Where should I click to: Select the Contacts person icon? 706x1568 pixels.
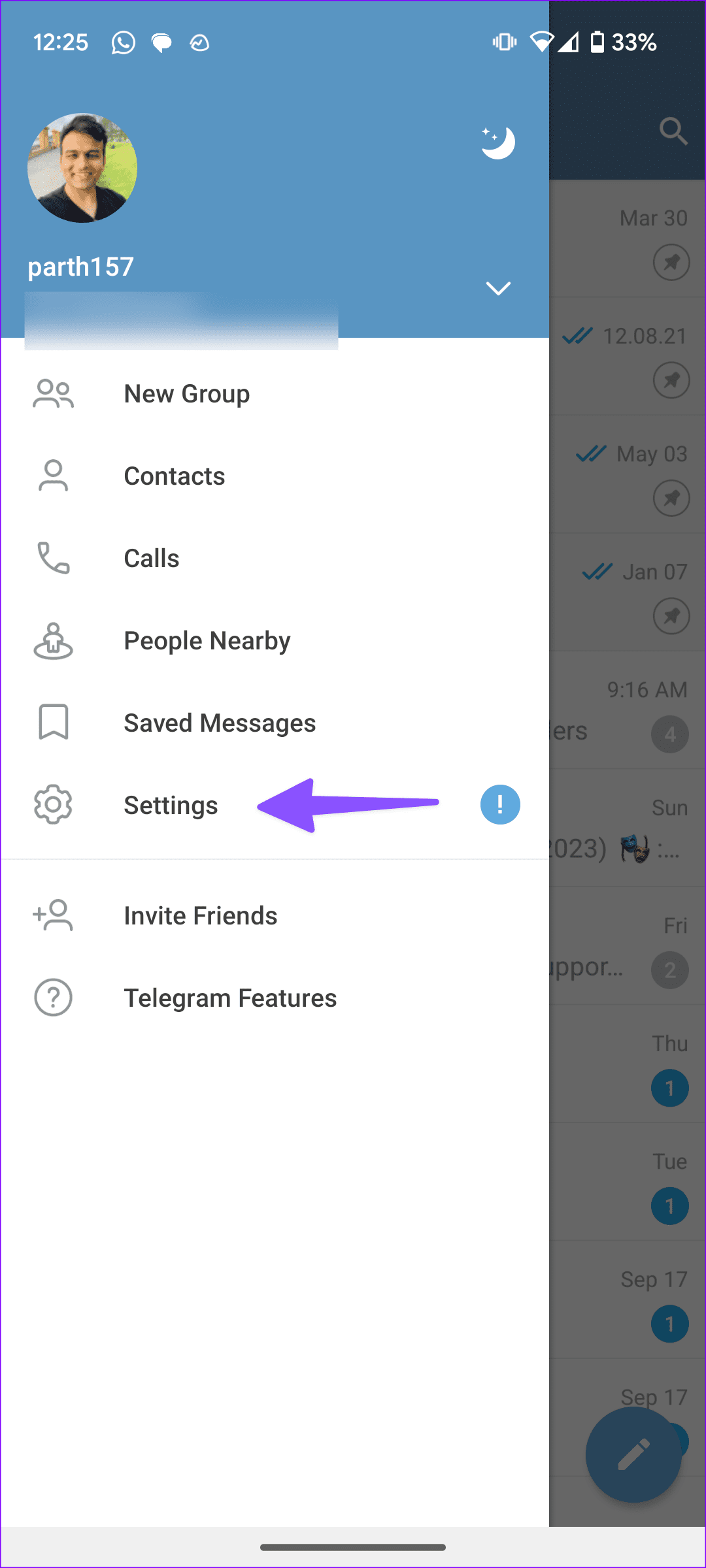[53, 476]
